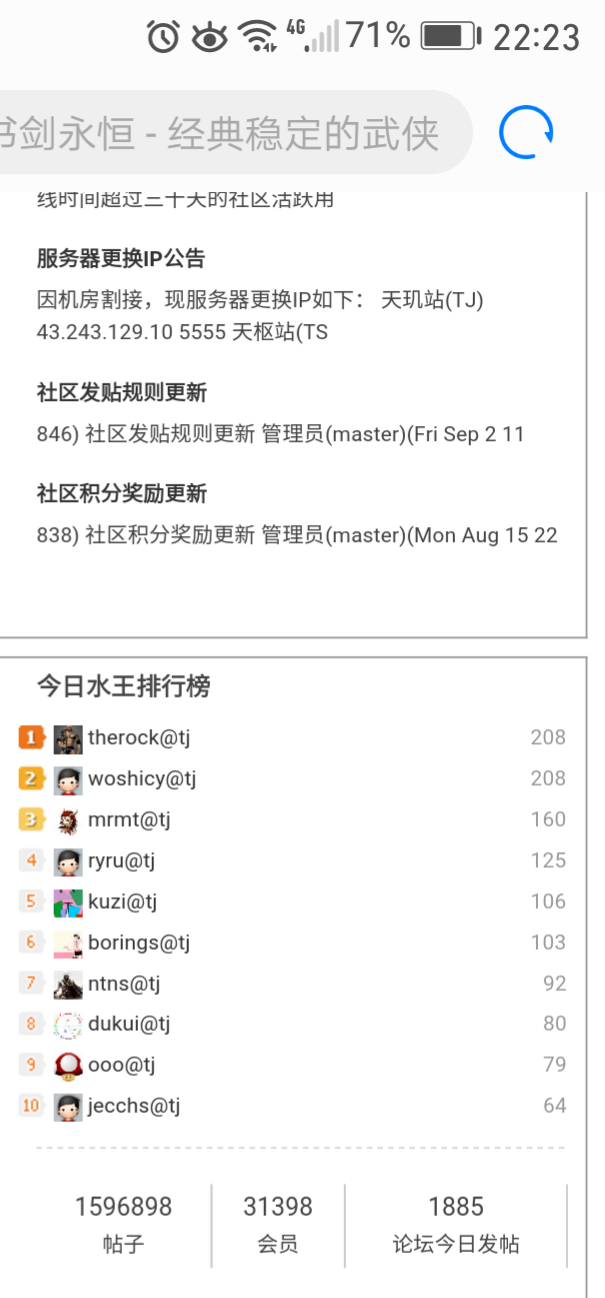Open the 社区积分奖励更新 post

[121, 493]
